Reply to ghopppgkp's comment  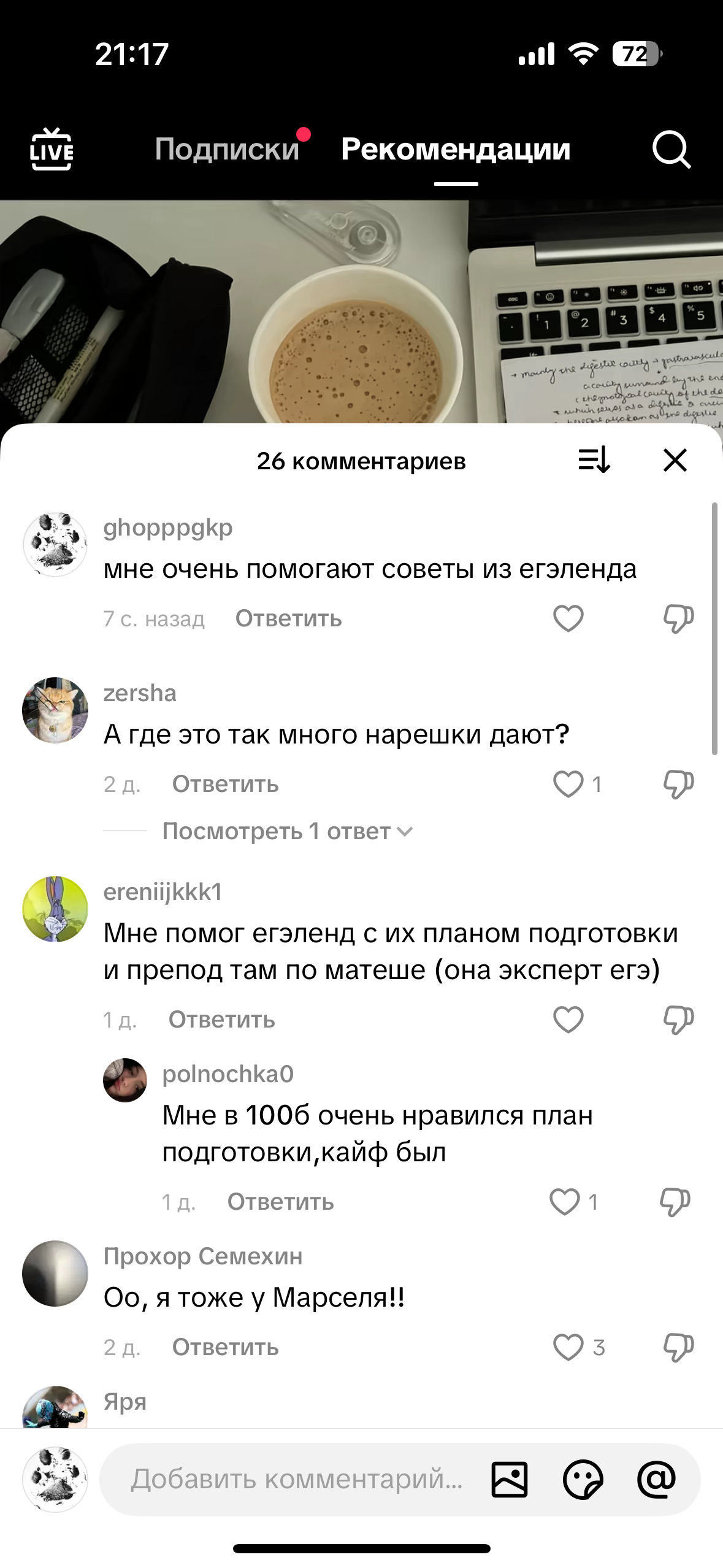(288, 618)
